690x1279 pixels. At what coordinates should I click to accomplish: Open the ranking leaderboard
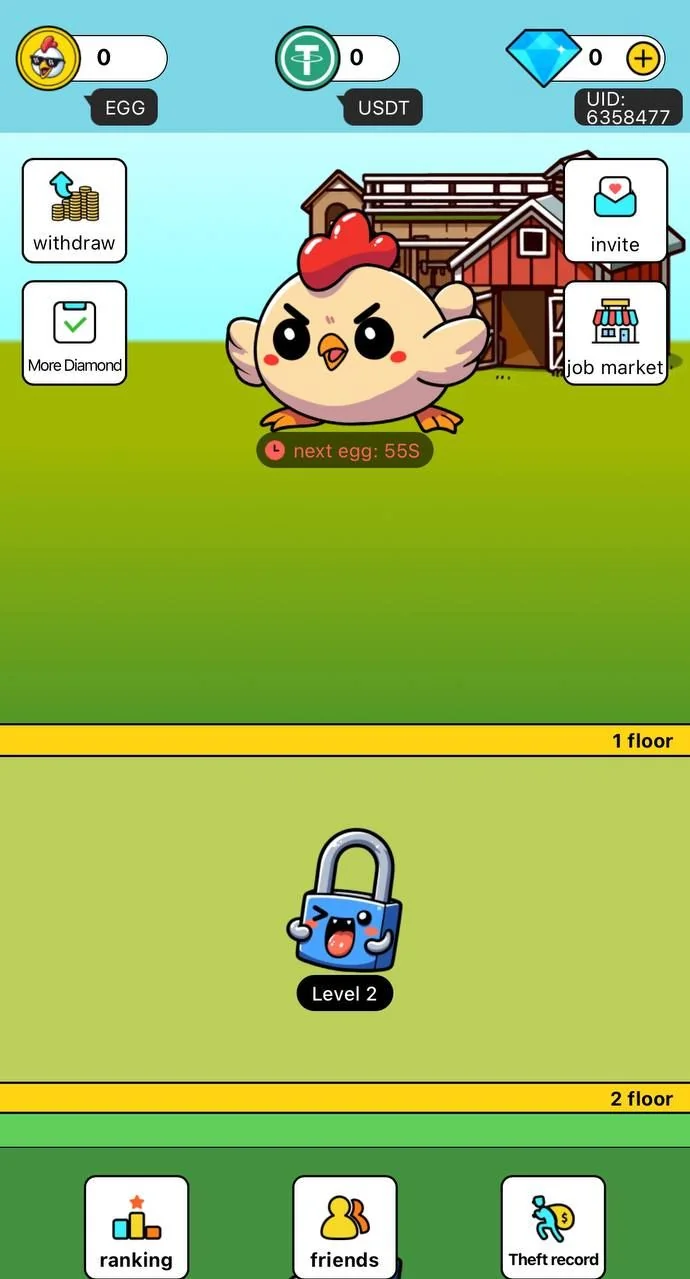click(x=136, y=1227)
